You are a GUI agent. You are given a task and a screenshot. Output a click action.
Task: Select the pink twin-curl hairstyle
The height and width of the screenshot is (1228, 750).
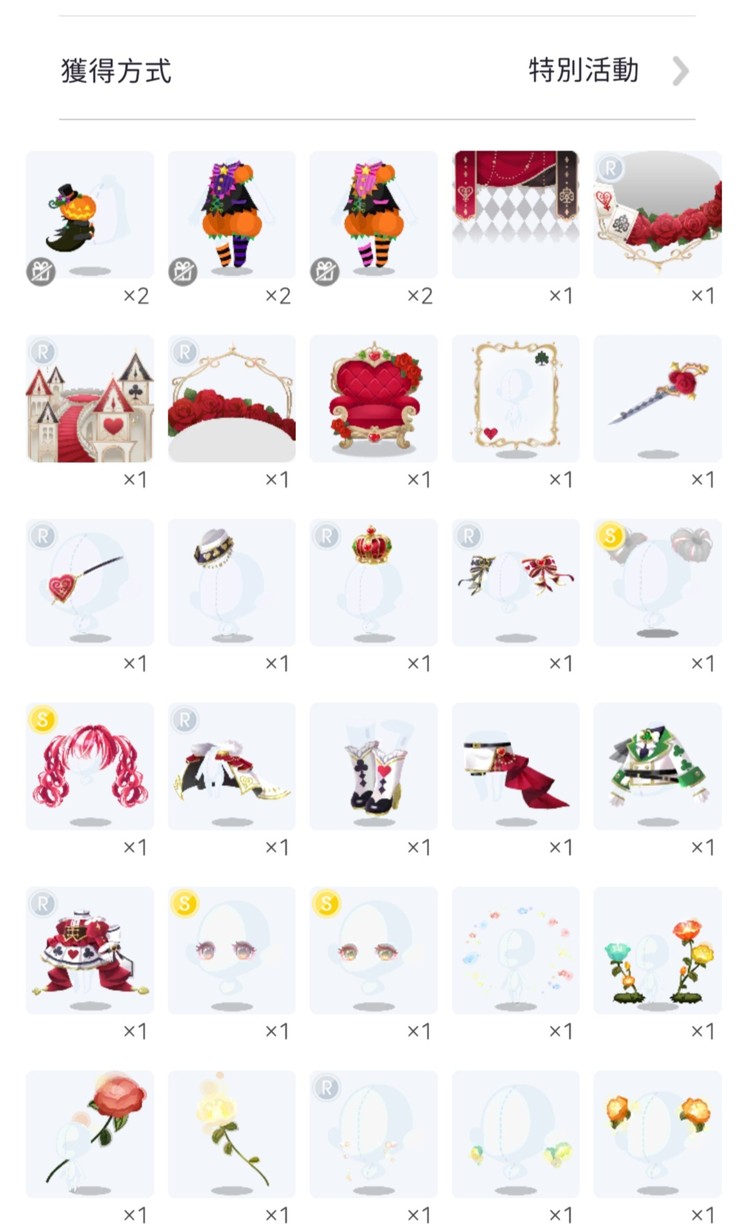click(90, 767)
